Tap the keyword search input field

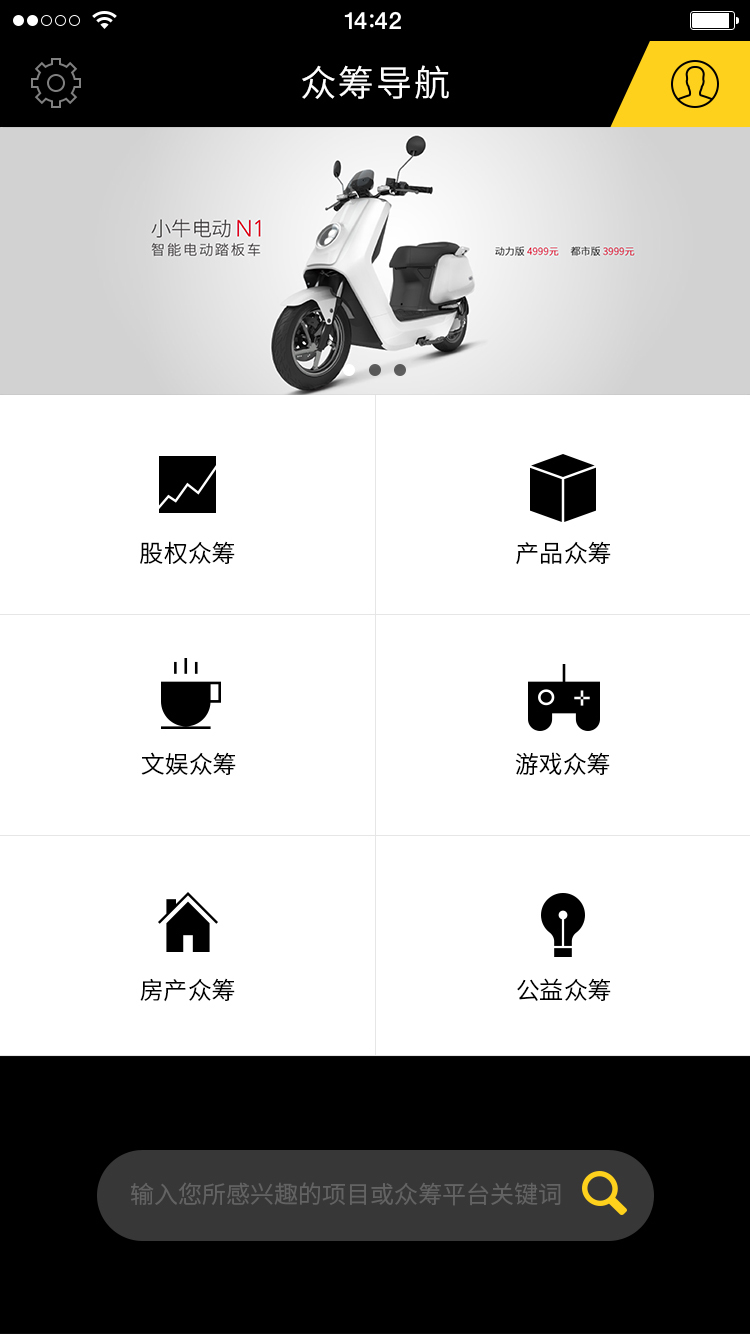coord(345,1194)
